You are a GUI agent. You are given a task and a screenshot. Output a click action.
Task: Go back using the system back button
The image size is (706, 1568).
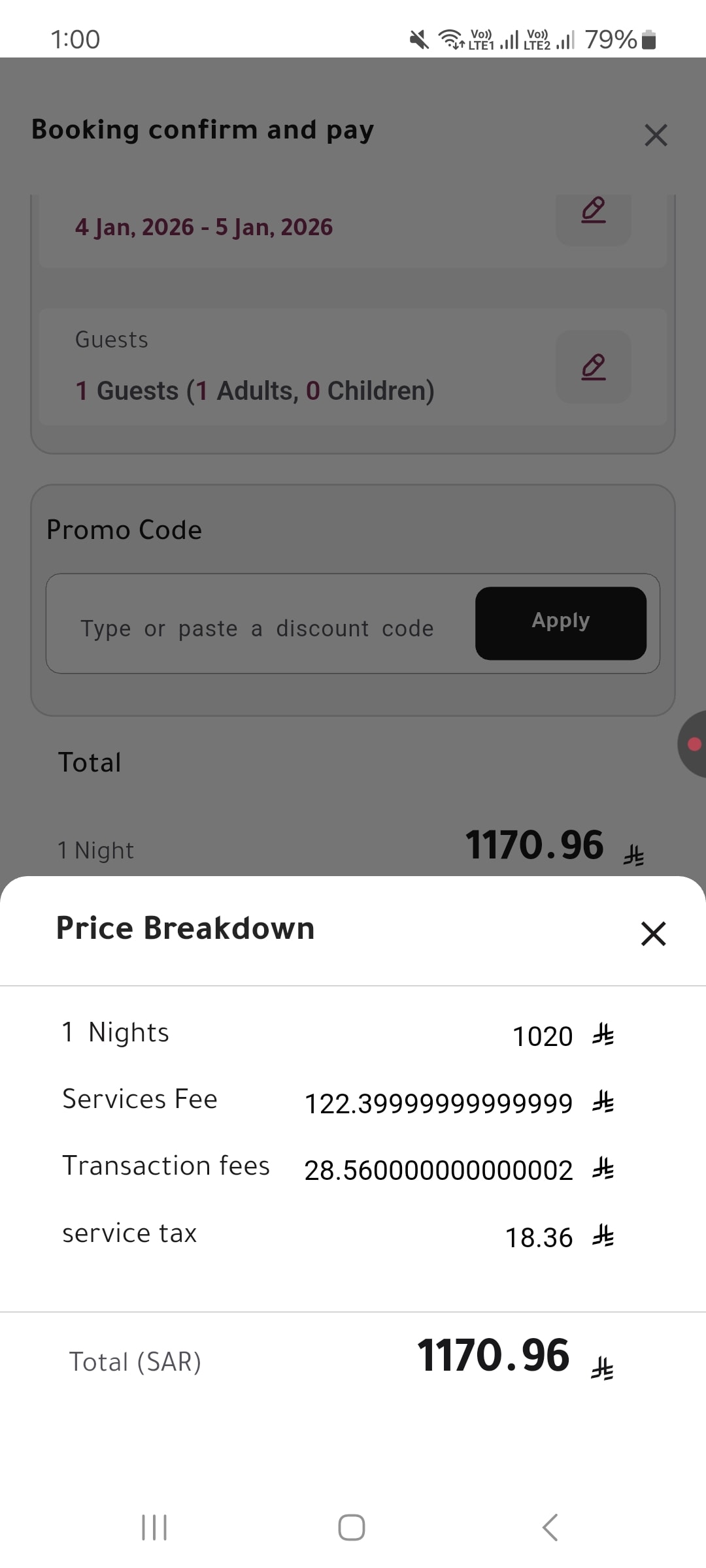550,1527
